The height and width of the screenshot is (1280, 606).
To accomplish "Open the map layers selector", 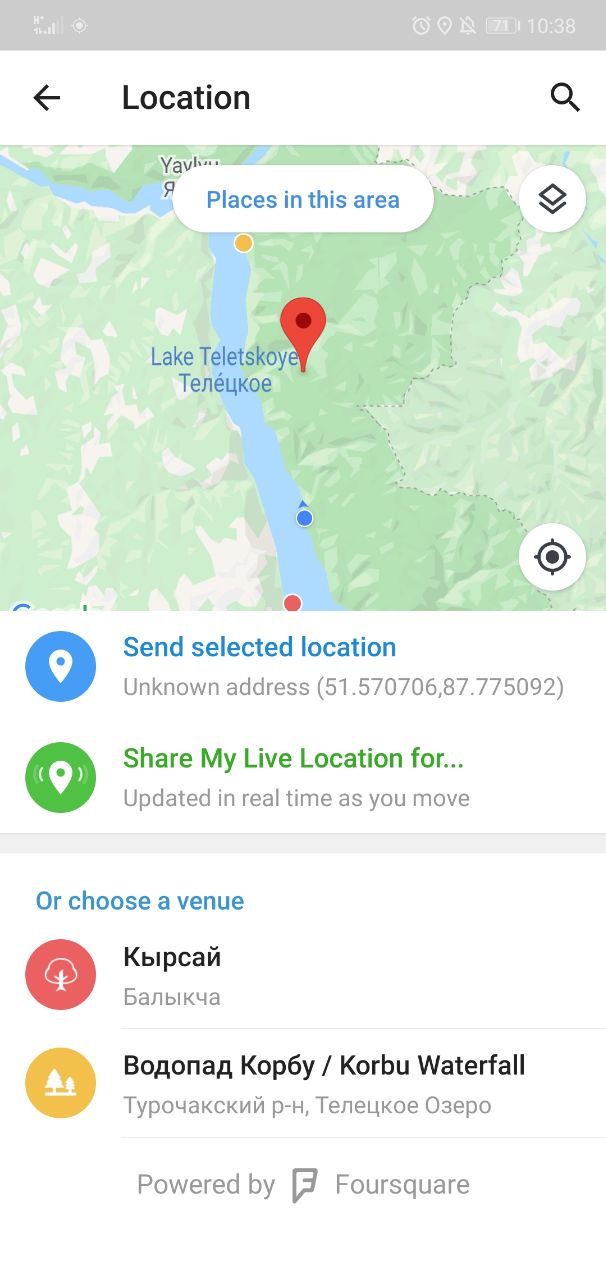I will [552, 200].
